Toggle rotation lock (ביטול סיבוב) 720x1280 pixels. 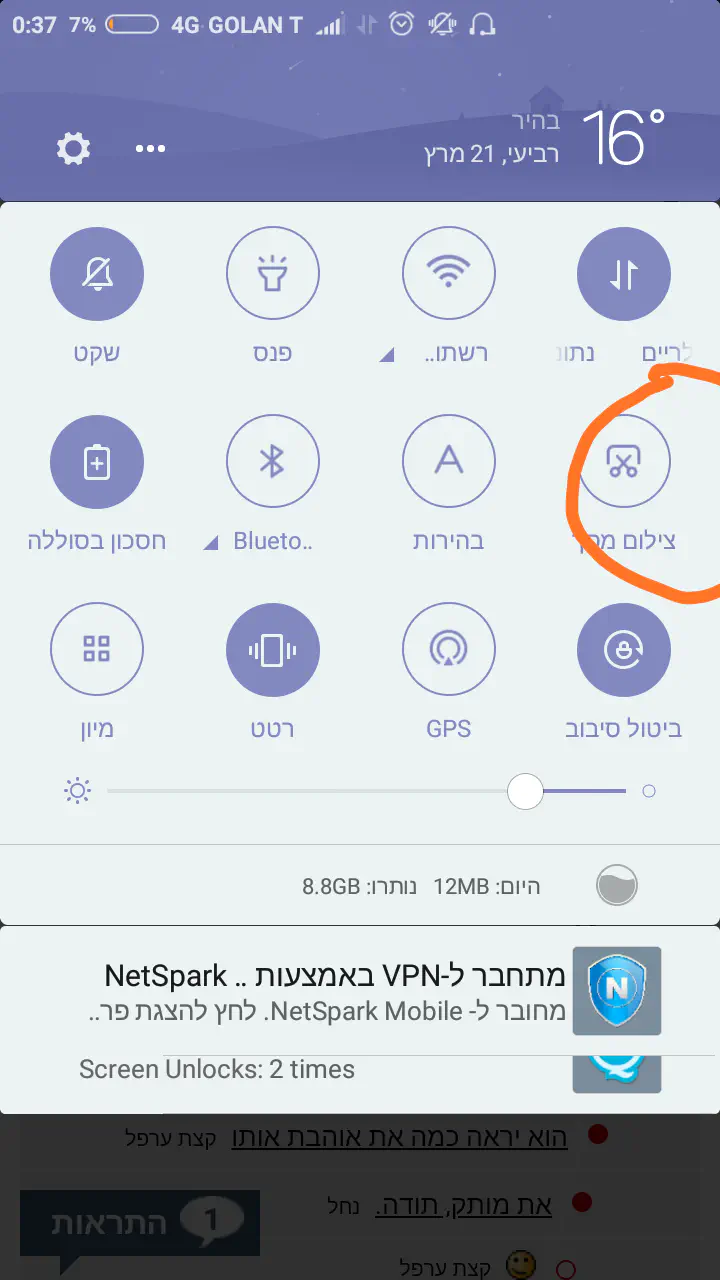(624, 650)
